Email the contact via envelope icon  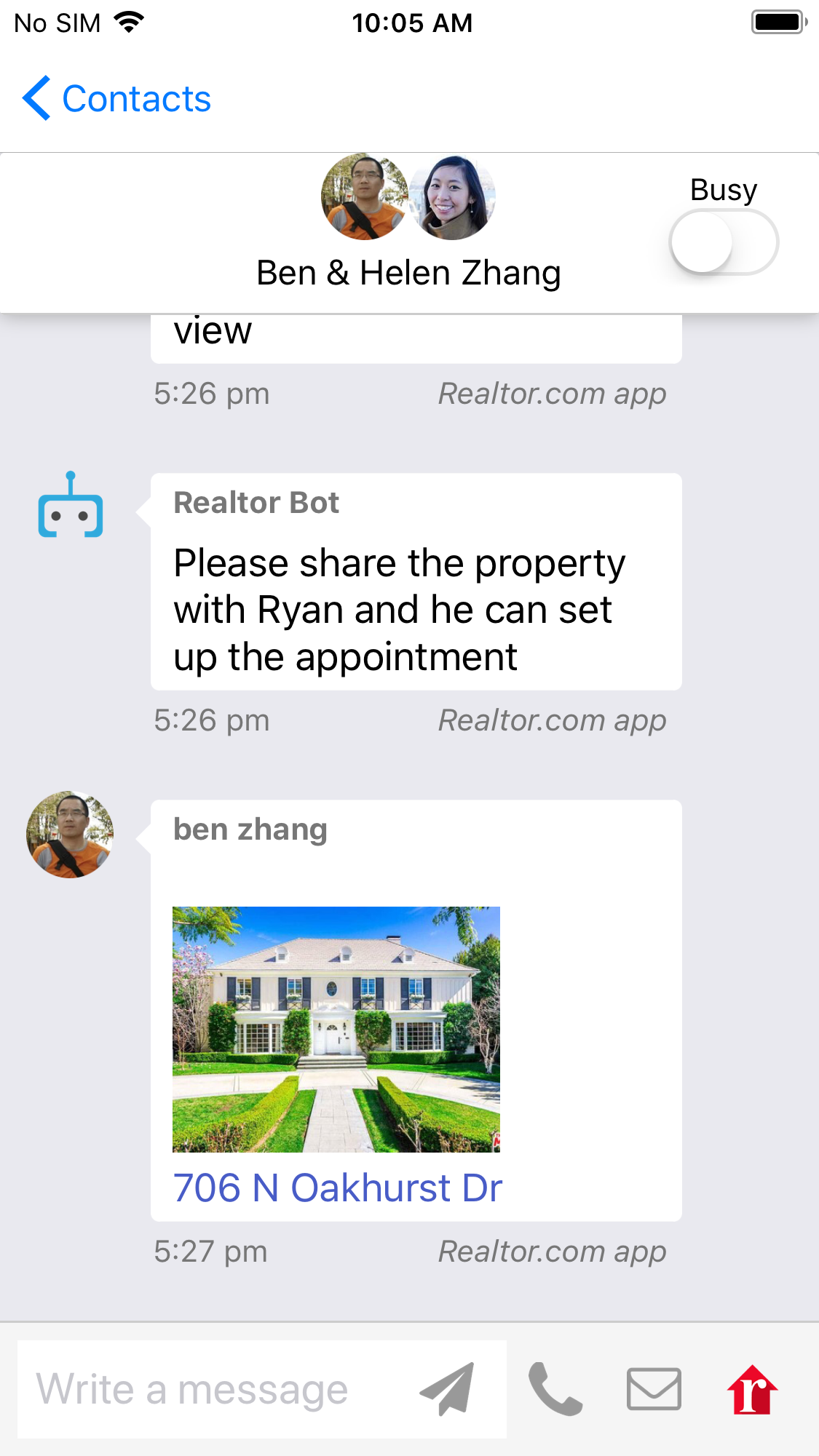[654, 1390]
